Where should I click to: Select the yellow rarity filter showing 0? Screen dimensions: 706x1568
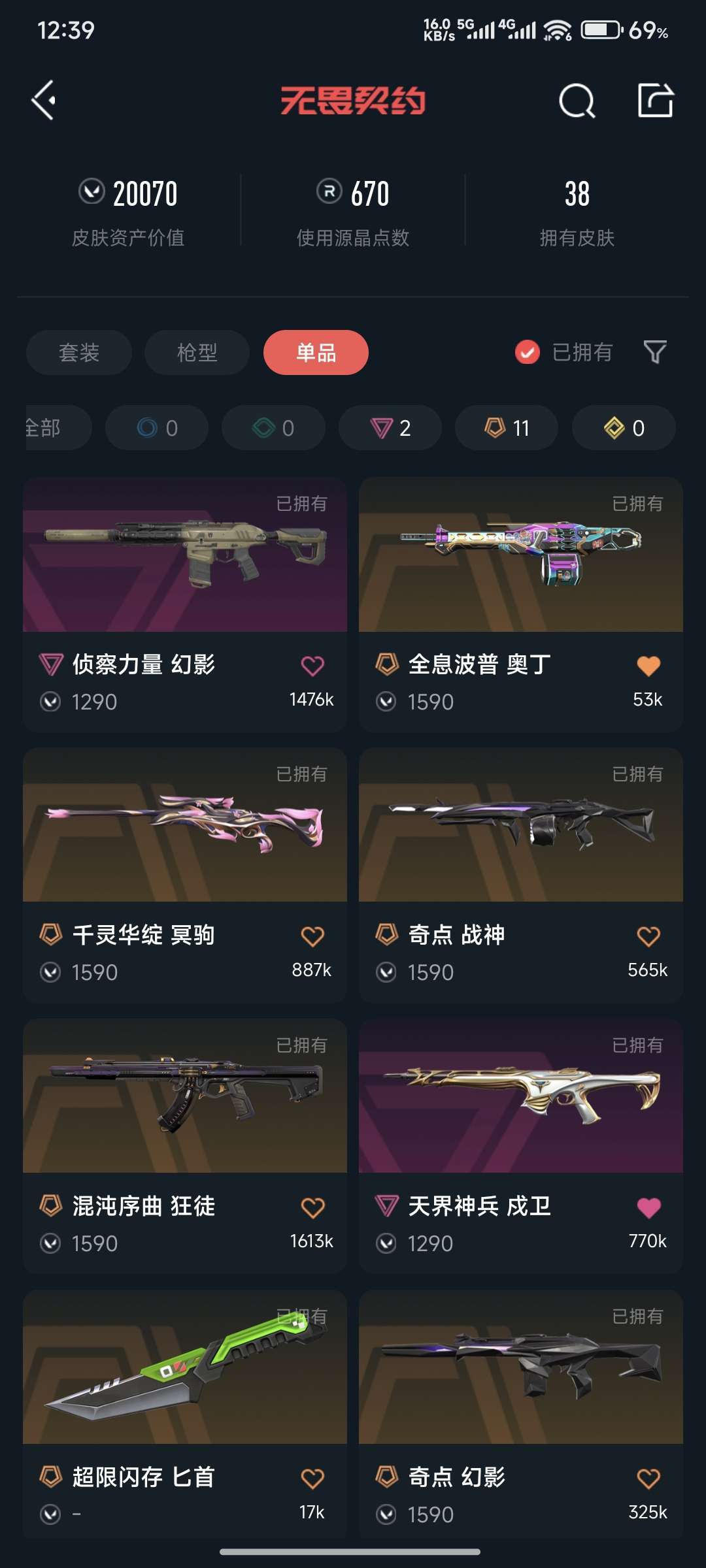622,428
